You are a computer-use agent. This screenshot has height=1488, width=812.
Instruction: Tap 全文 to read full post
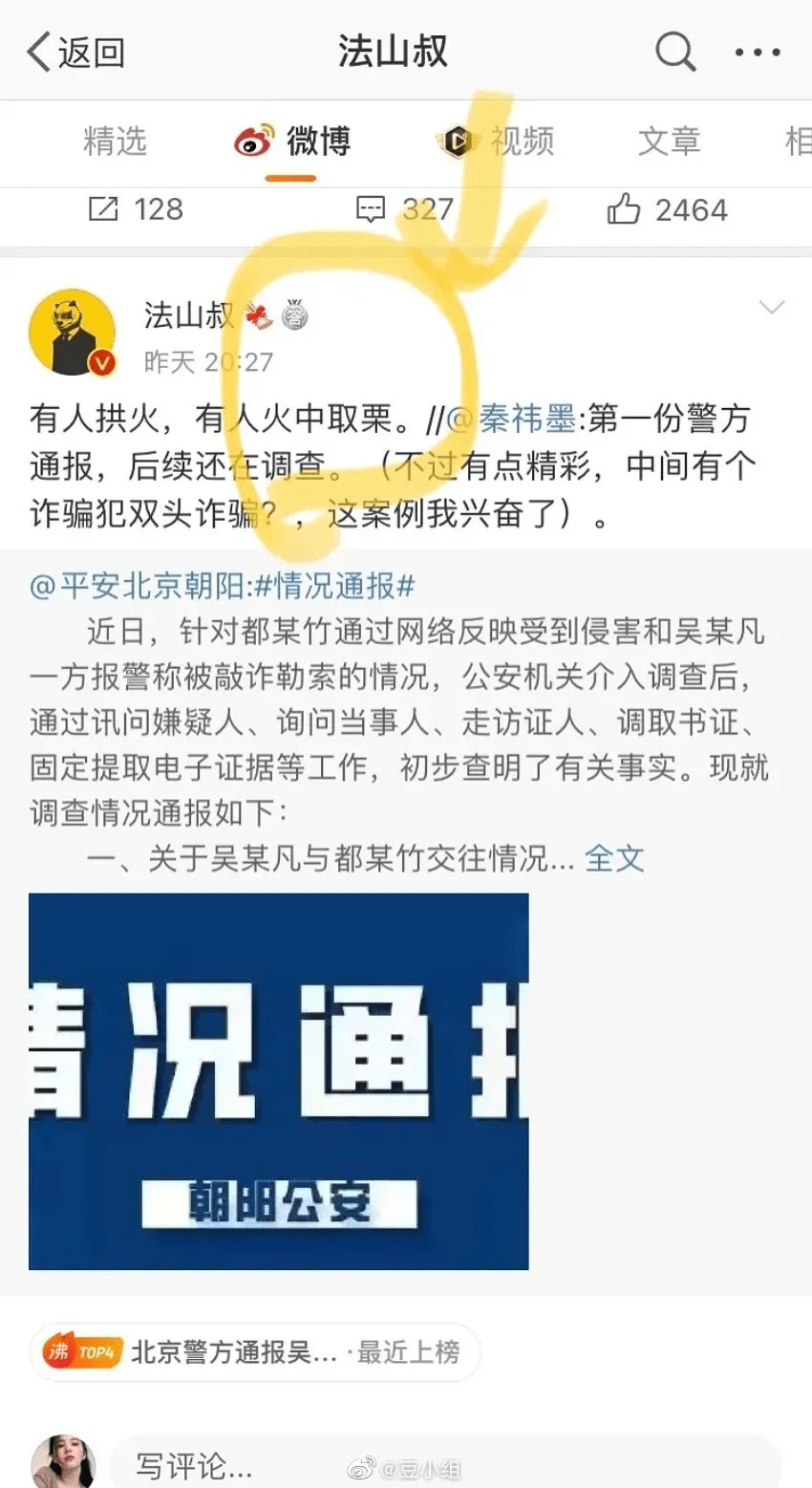pos(614,858)
